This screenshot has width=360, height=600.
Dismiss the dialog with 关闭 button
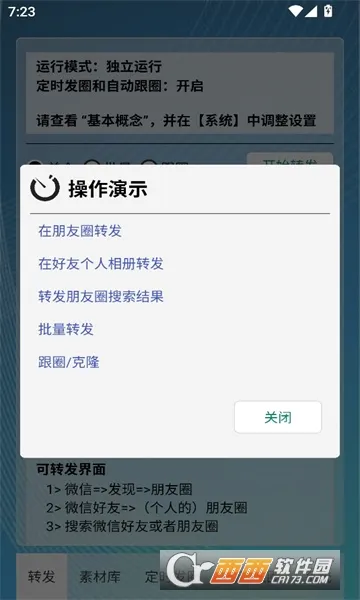pyautogui.click(x=278, y=417)
